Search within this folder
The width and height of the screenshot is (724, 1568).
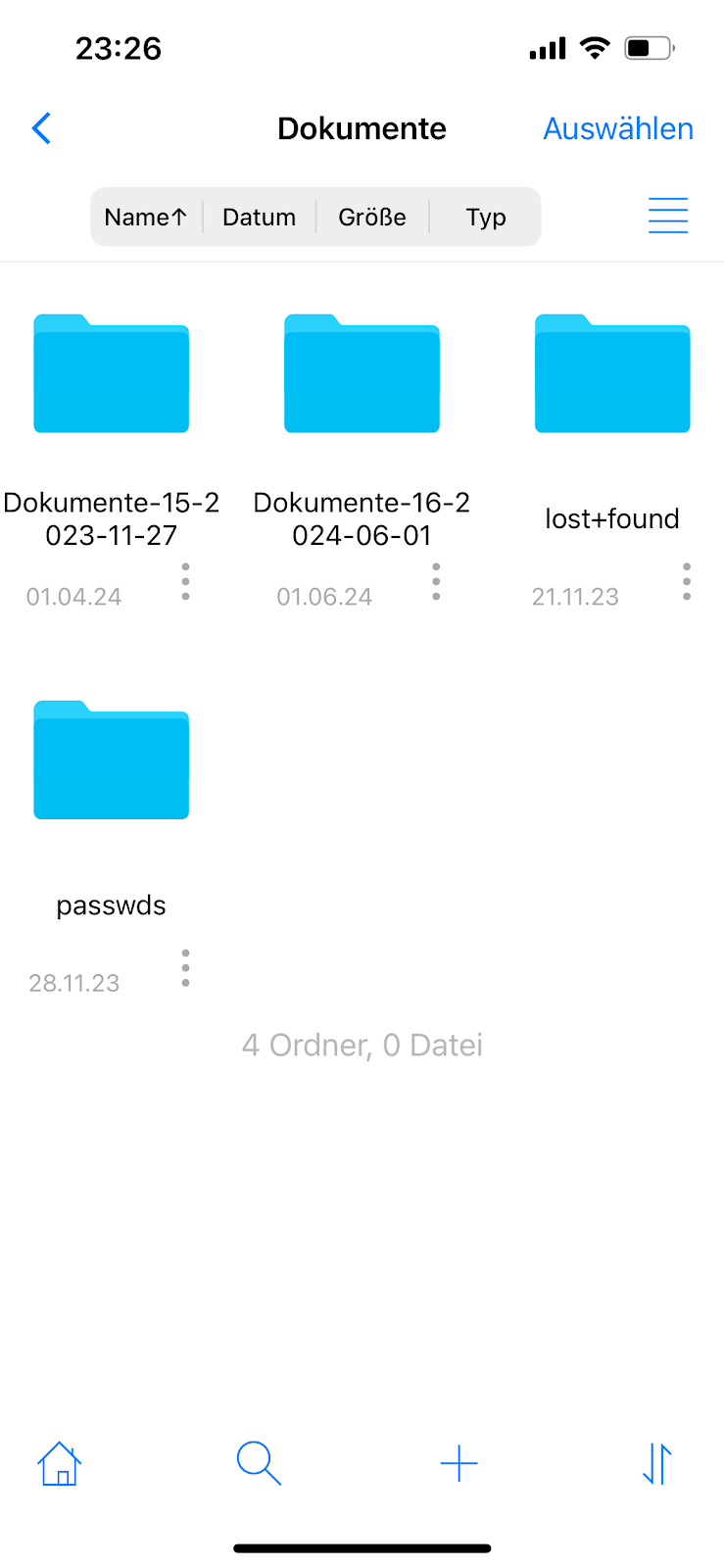click(259, 1463)
